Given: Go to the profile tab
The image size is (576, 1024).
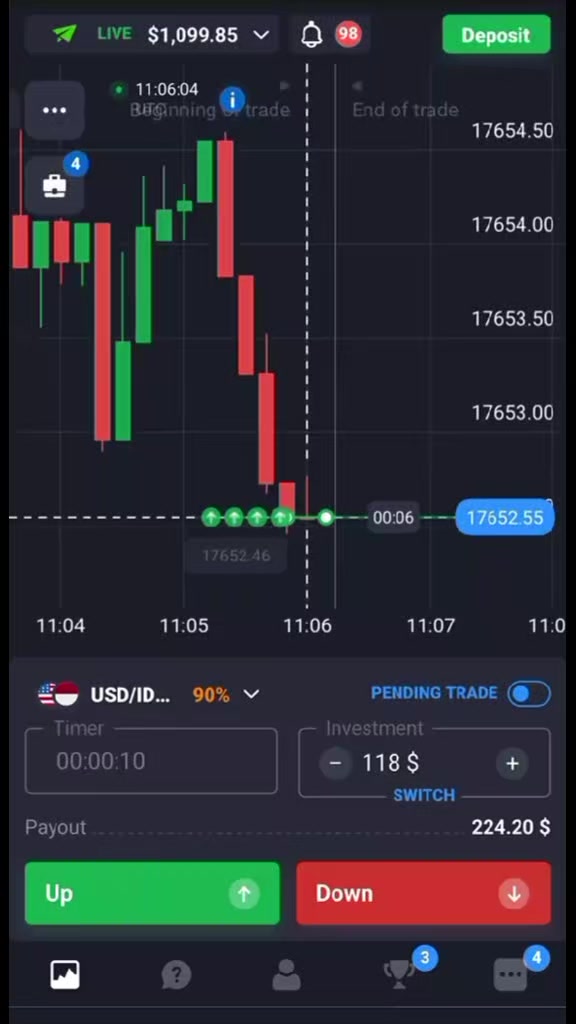Looking at the screenshot, I should tap(286, 975).
